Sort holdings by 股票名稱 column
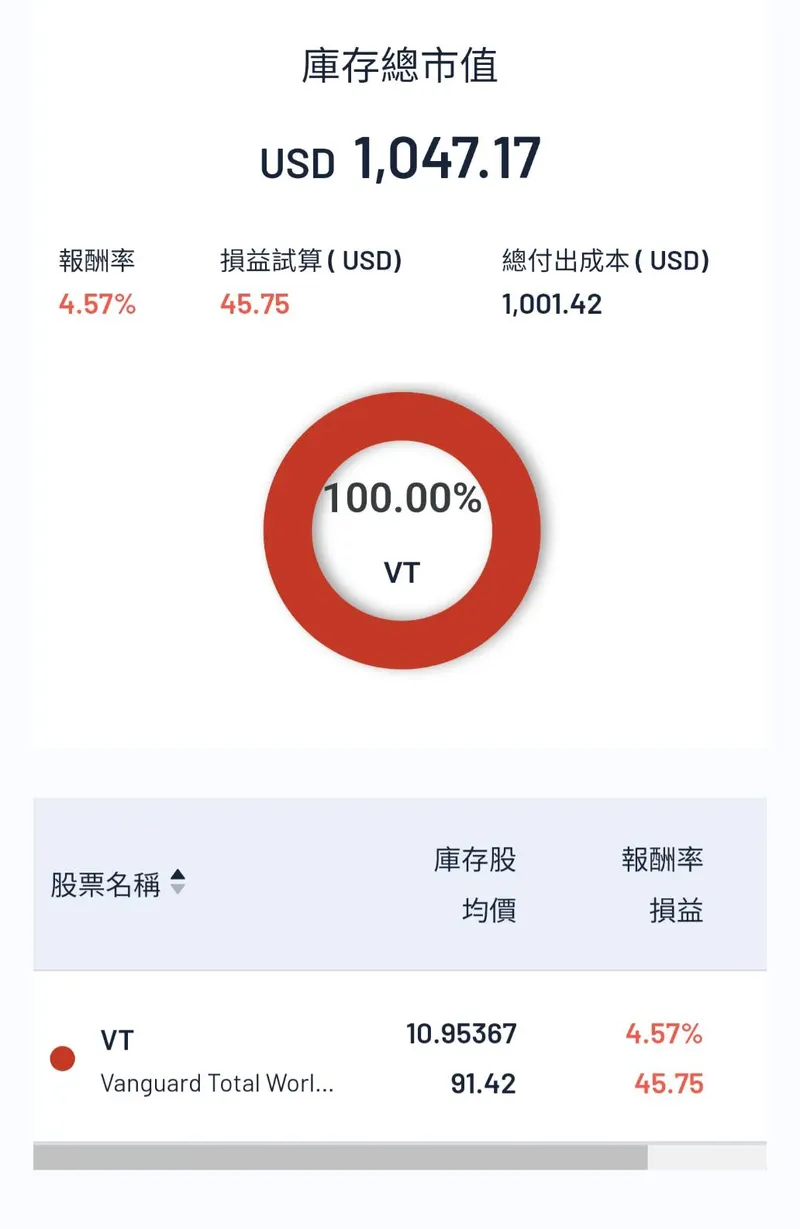Viewport: 800px width, 1229px height. tap(177, 883)
